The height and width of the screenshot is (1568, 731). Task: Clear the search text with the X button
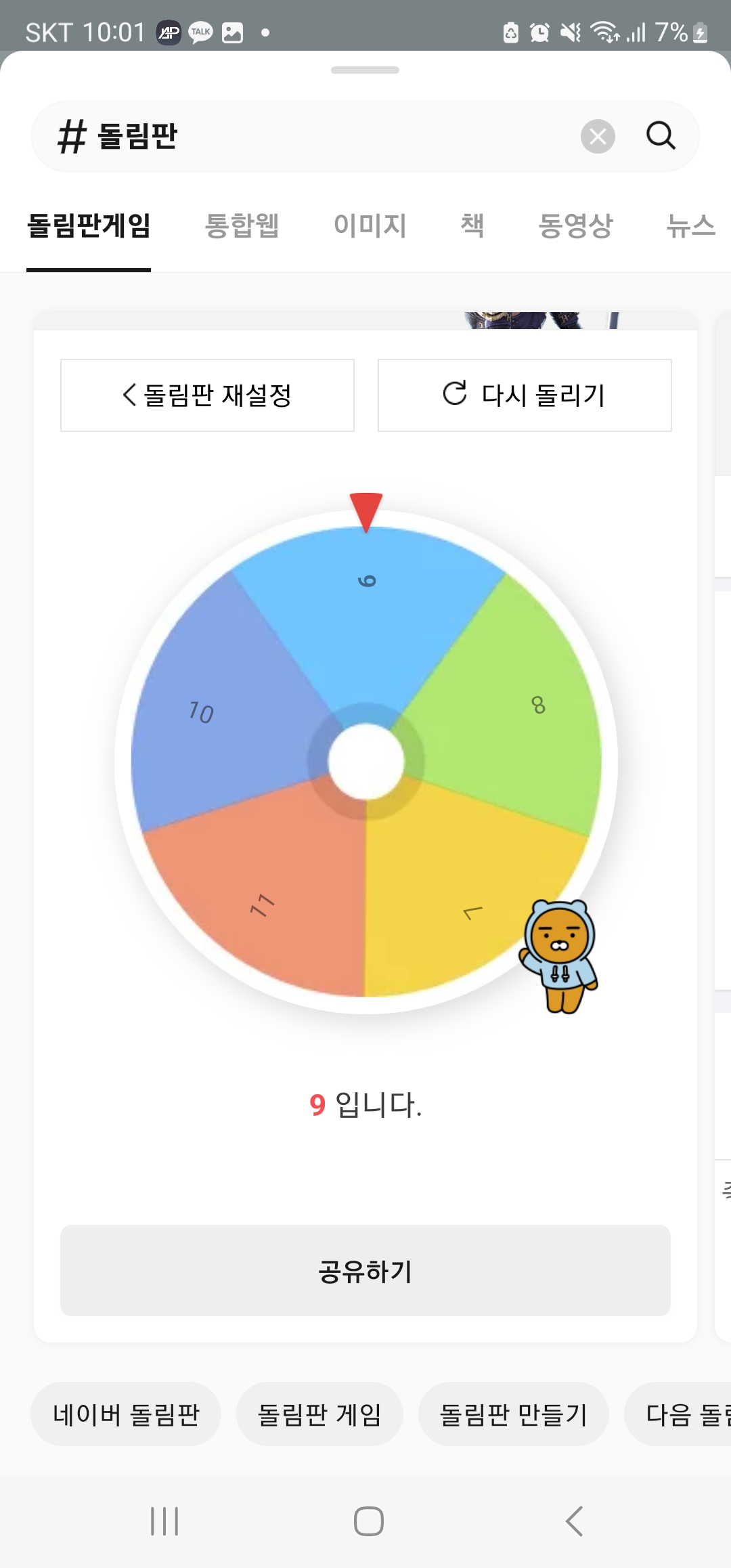tap(598, 136)
